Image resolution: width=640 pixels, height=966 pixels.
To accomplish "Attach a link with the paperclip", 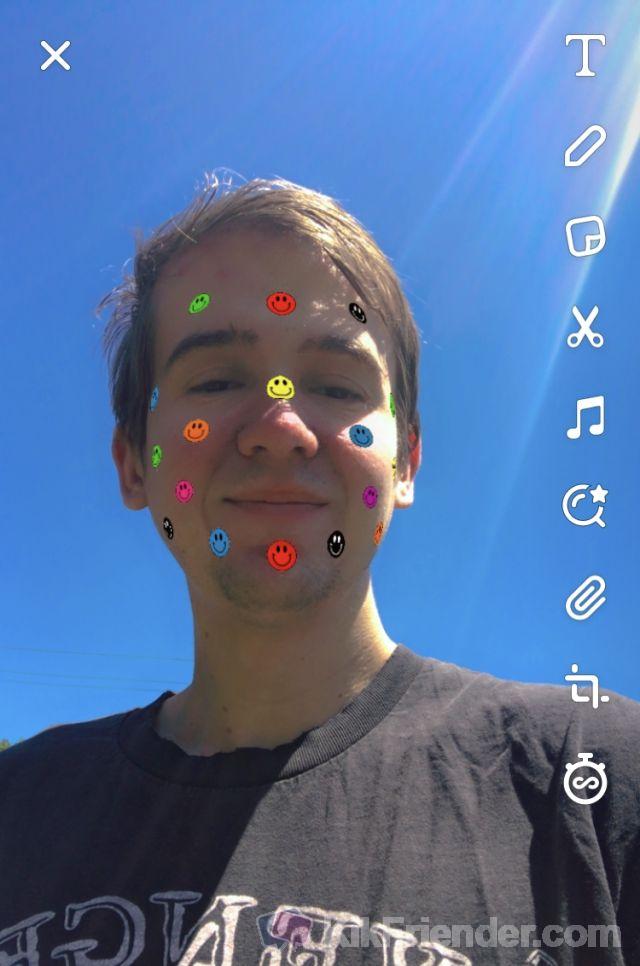I will click(x=585, y=597).
